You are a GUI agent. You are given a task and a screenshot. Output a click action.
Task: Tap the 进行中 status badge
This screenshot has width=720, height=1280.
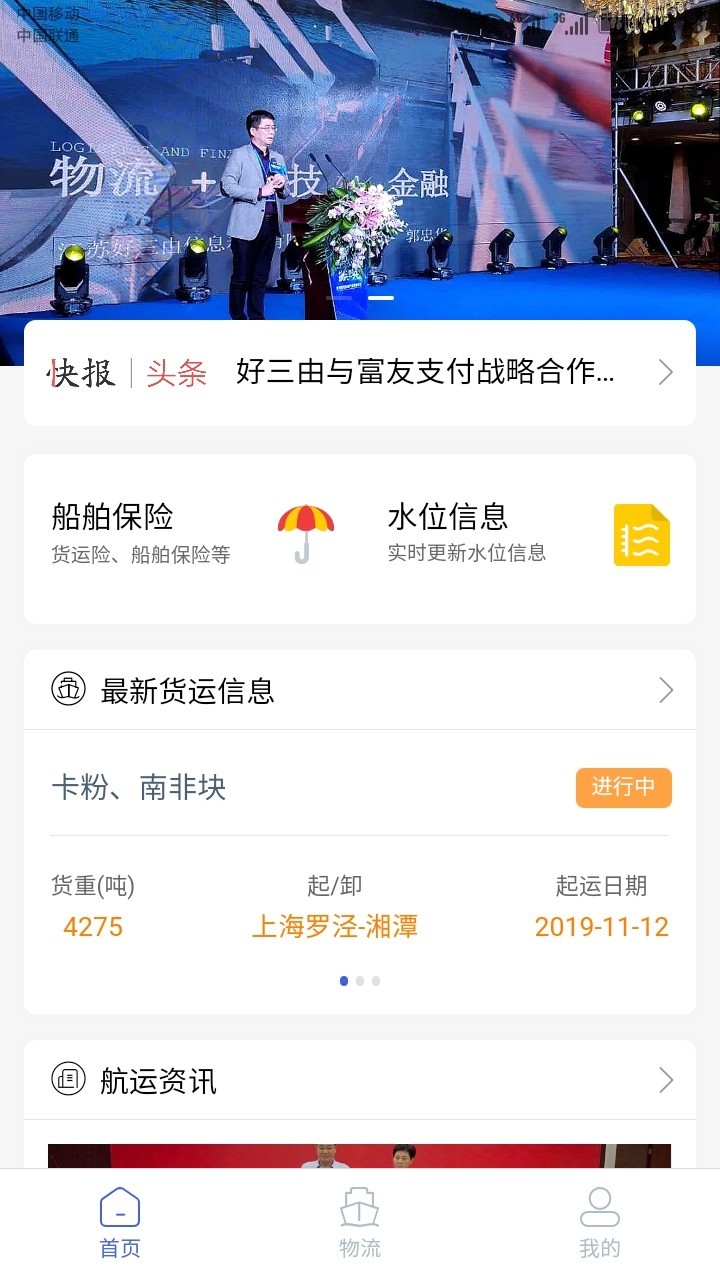point(623,788)
